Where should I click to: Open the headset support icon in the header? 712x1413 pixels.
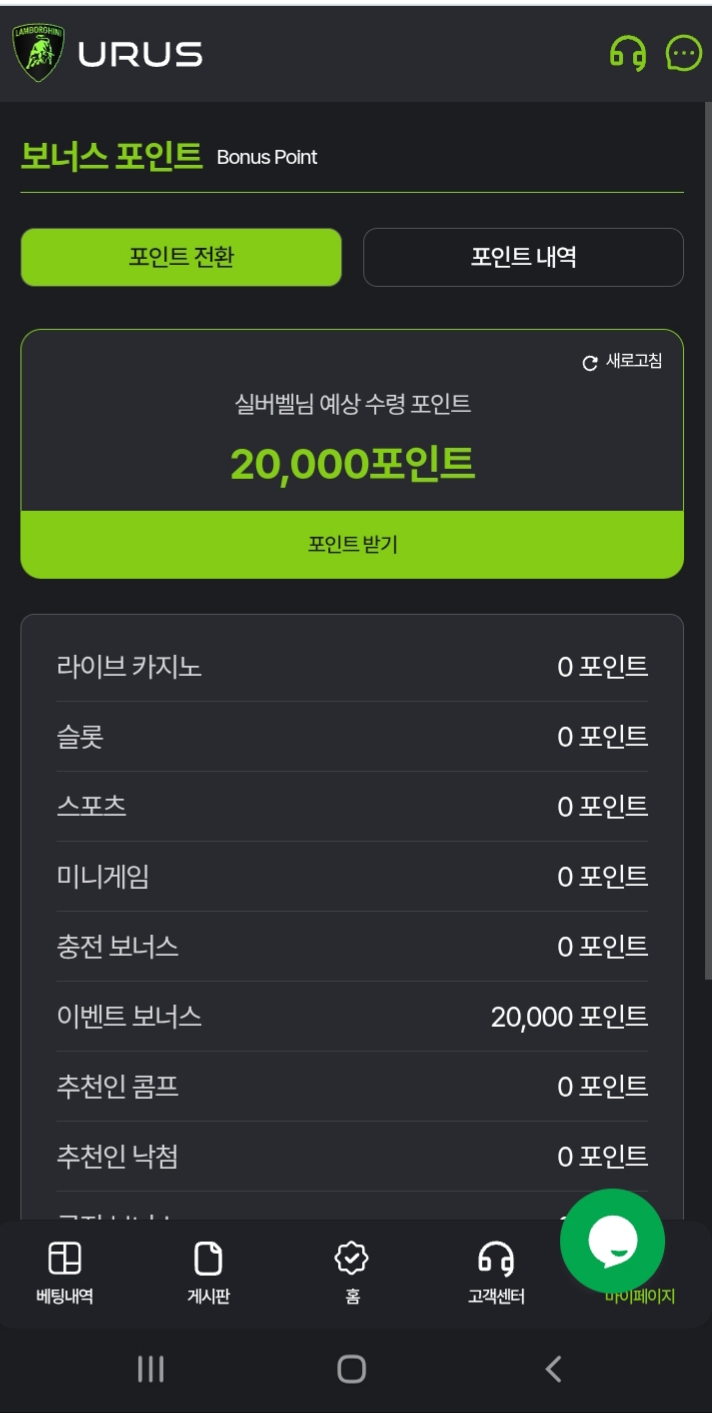628,53
